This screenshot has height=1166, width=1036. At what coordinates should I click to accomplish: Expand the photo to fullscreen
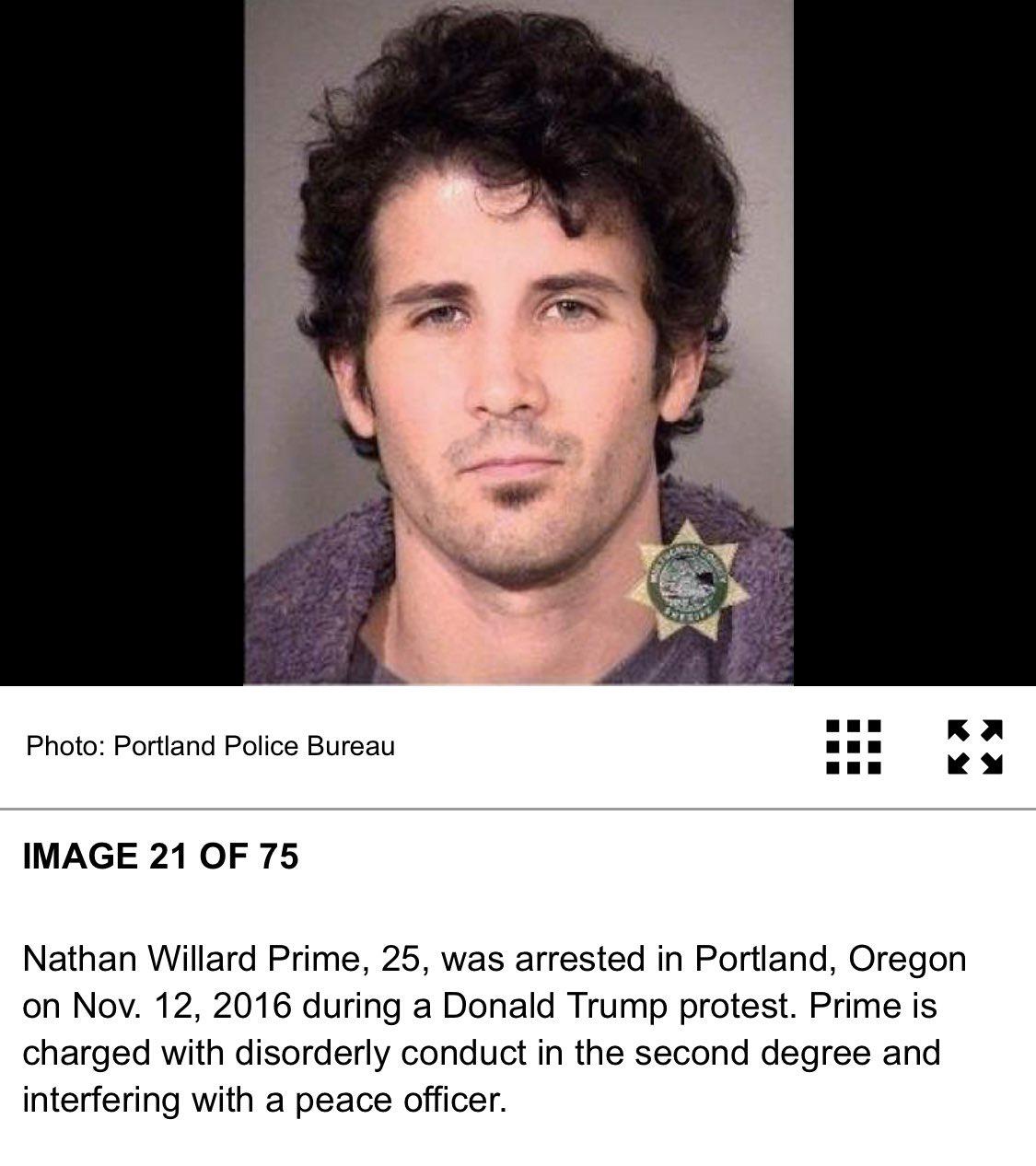pos(975,746)
